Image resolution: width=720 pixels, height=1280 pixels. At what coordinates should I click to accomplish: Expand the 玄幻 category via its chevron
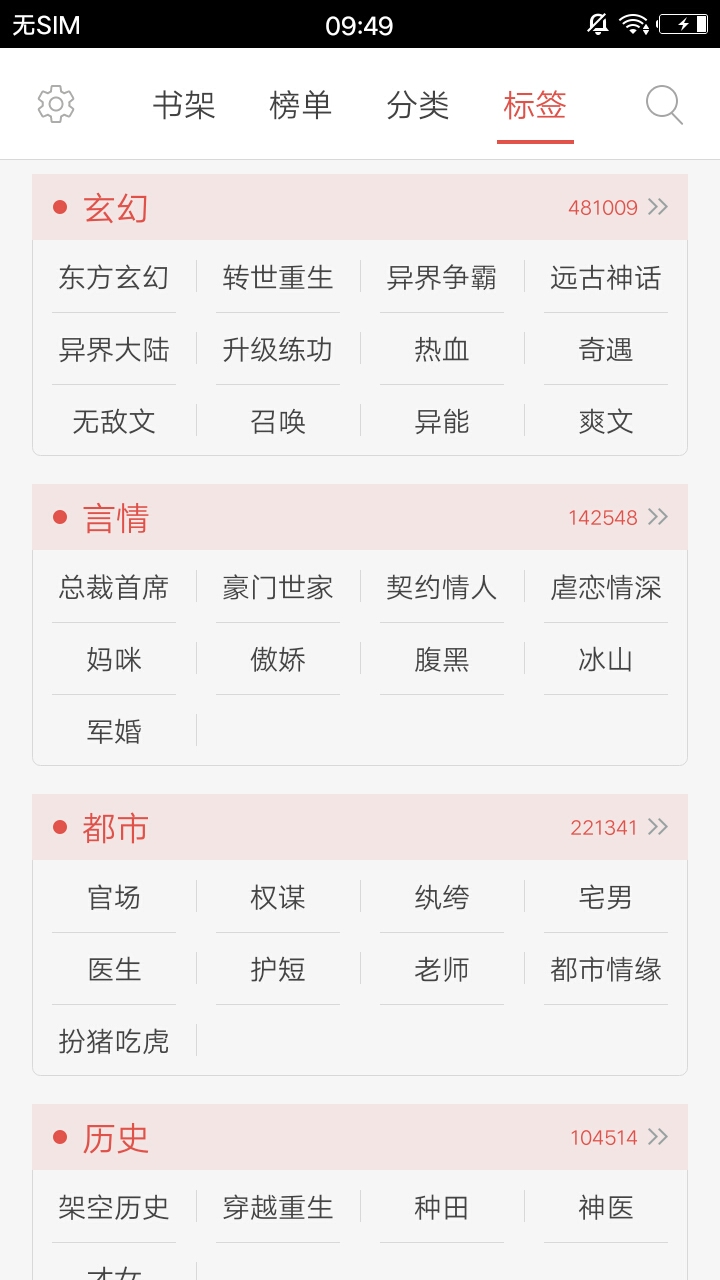pyautogui.click(x=658, y=207)
